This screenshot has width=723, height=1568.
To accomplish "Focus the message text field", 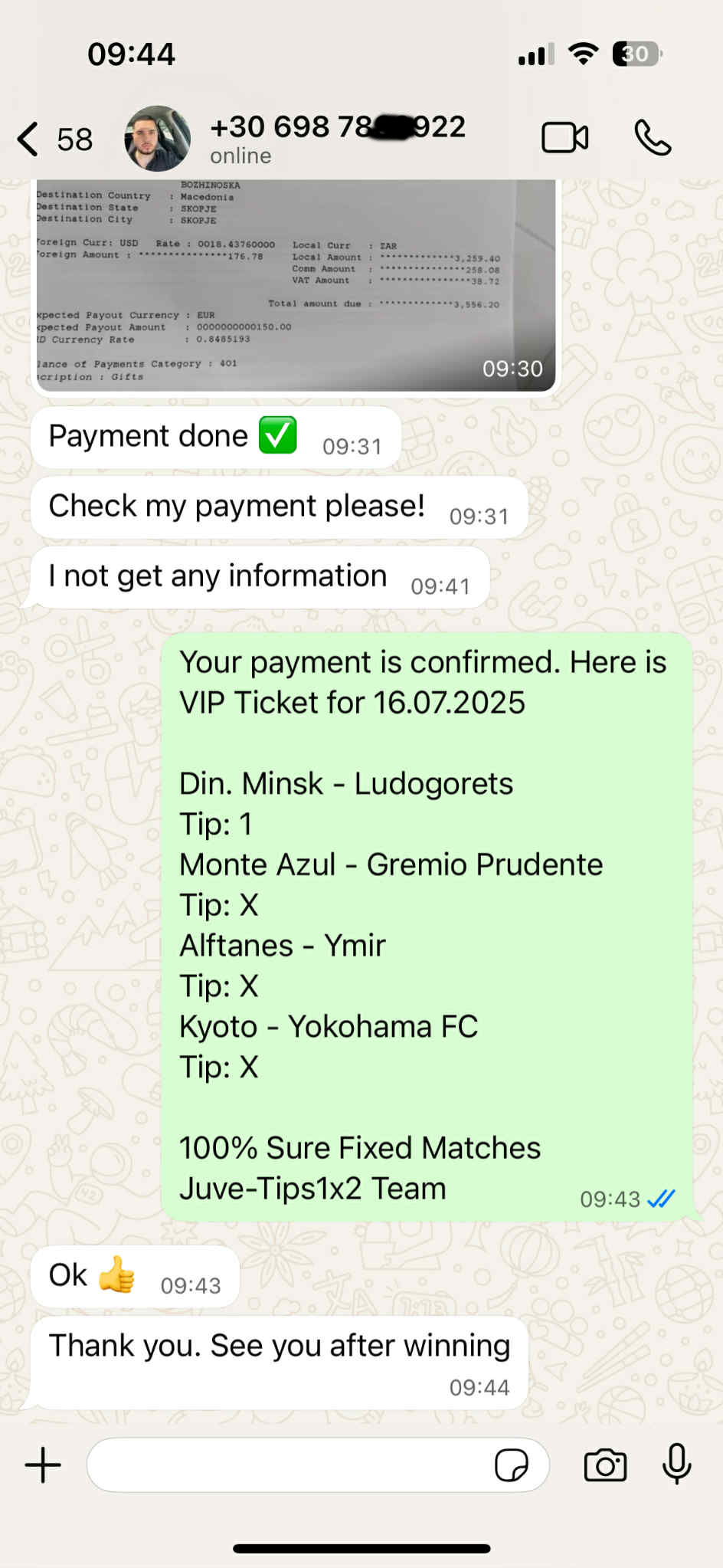I will tap(291, 1465).
